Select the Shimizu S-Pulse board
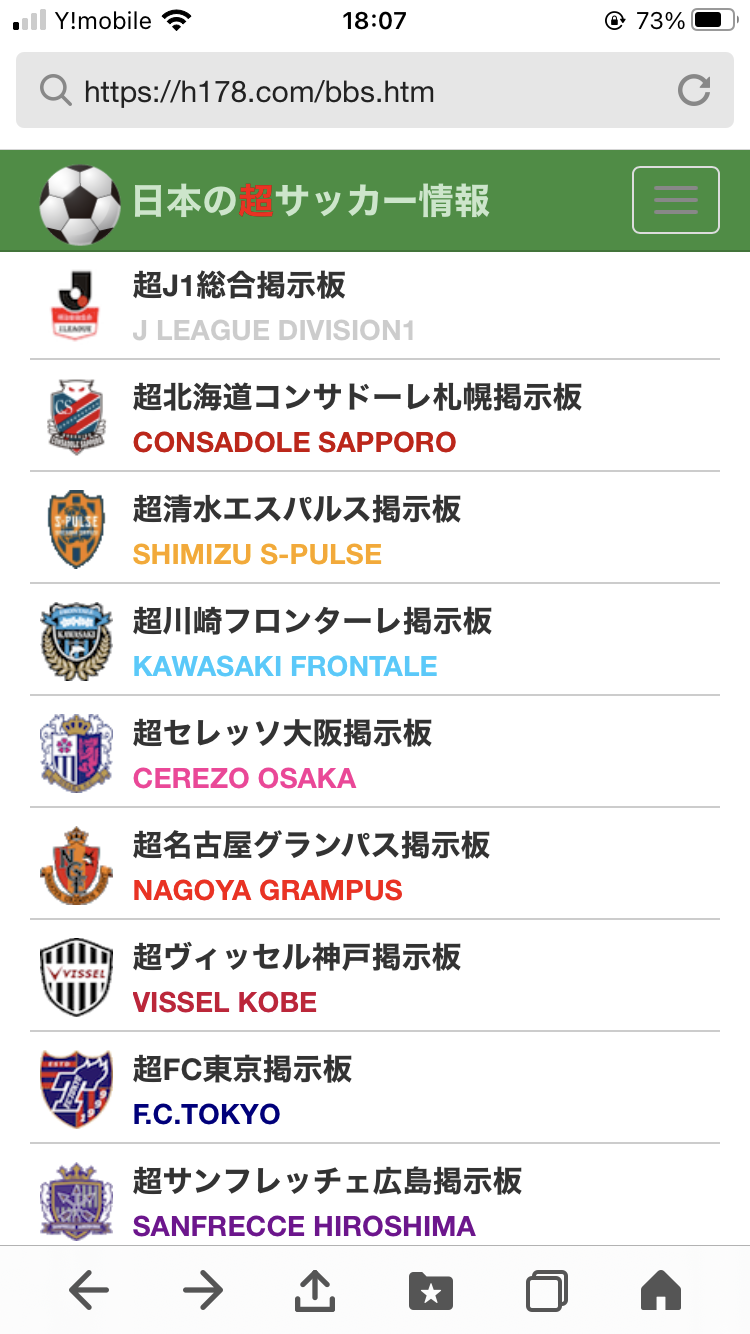This screenshot has width=750, height=1334. pos(297,510)
